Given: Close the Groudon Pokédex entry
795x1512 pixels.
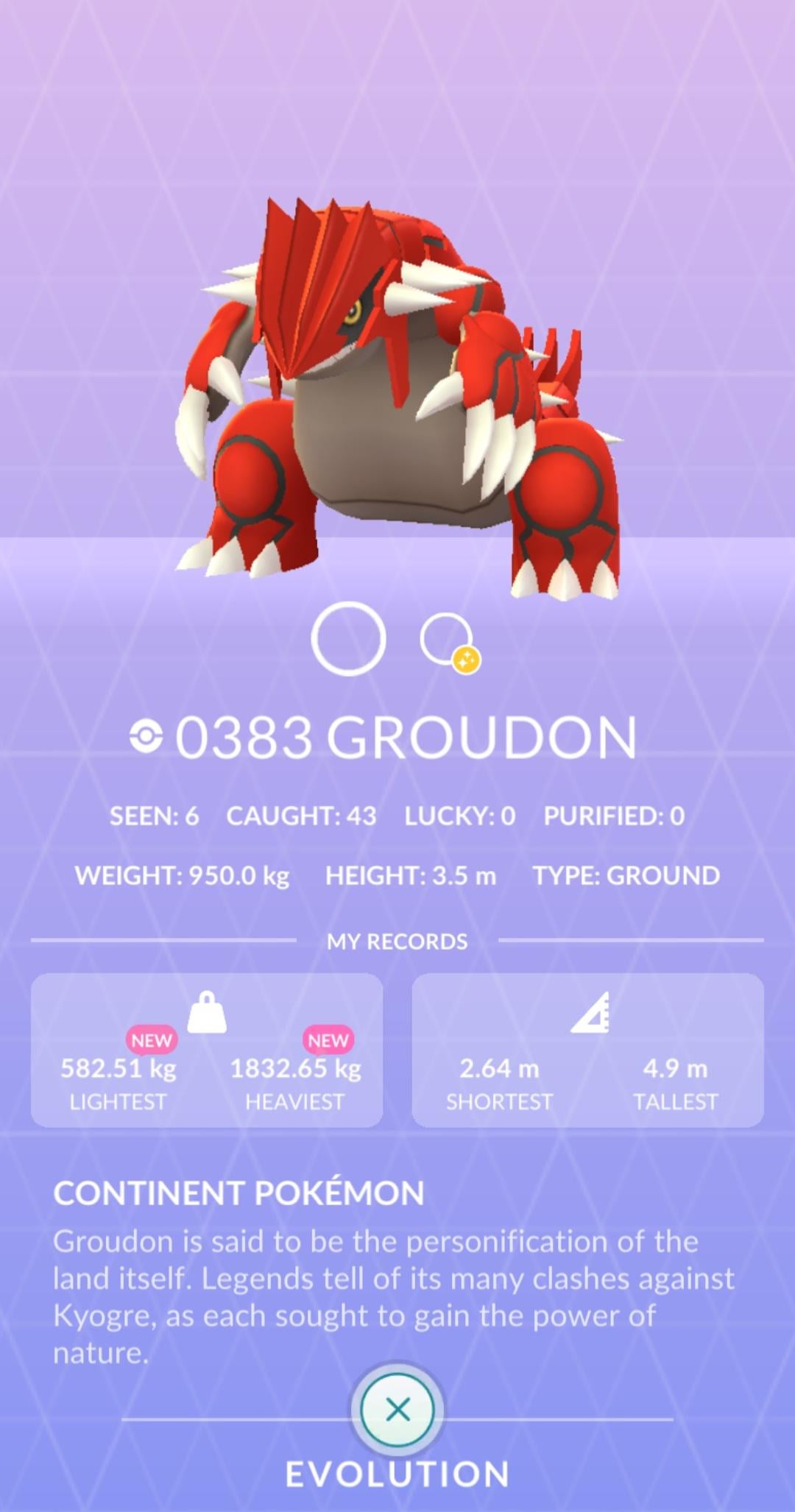Looking at the screenshot, I should pos(397,1410).
